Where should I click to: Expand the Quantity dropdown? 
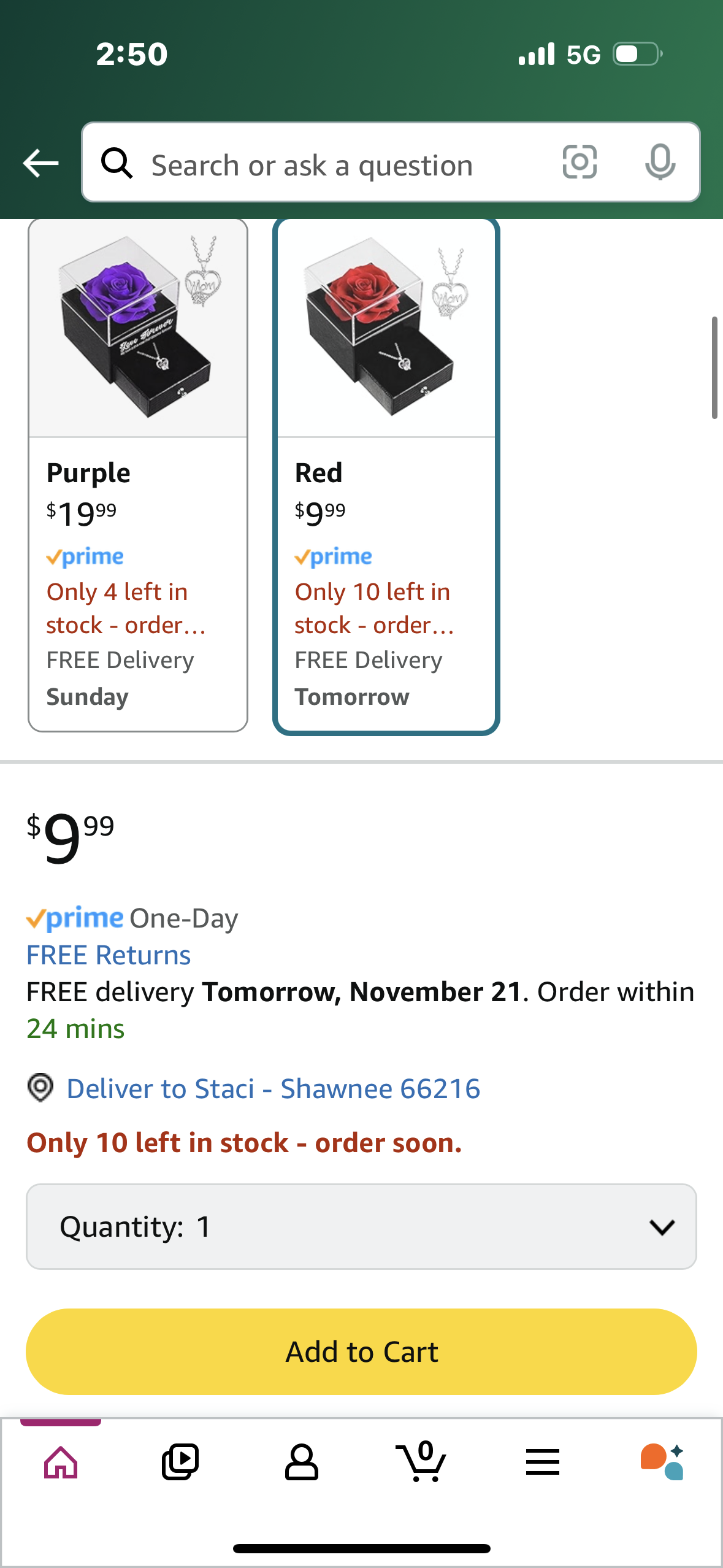[x=361, y=1227]
